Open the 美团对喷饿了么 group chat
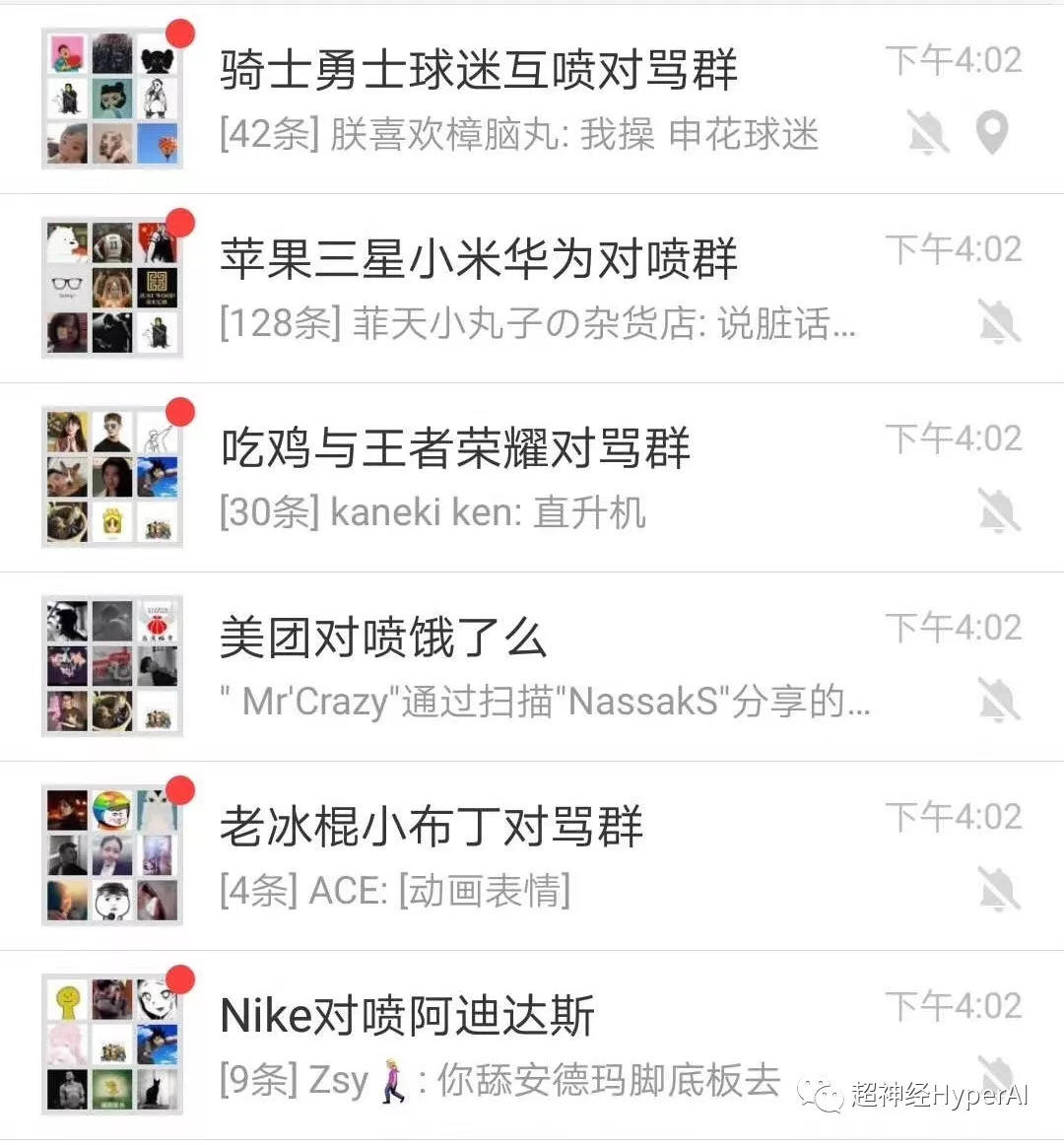 tap(382, 639)
